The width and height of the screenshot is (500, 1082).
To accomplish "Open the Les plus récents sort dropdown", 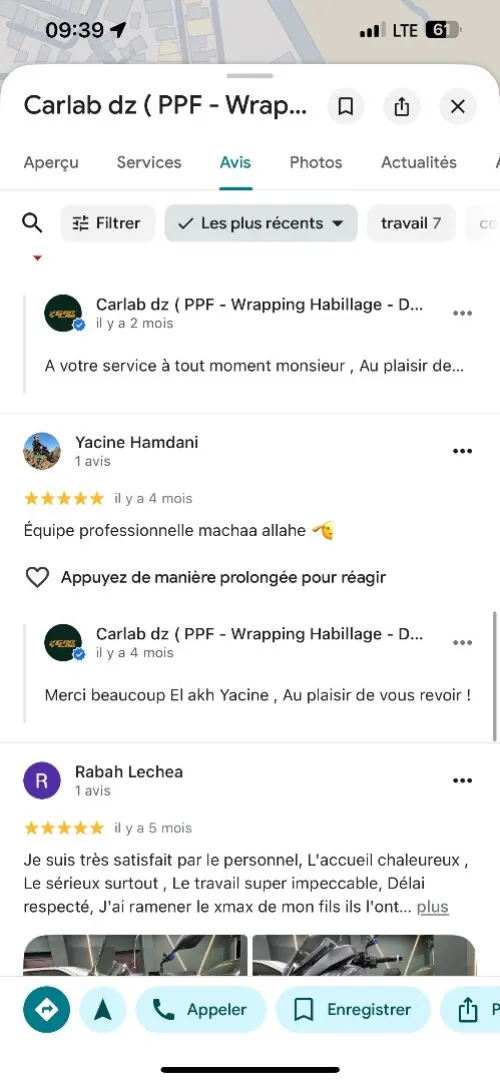I will click(x=261, y=223).
